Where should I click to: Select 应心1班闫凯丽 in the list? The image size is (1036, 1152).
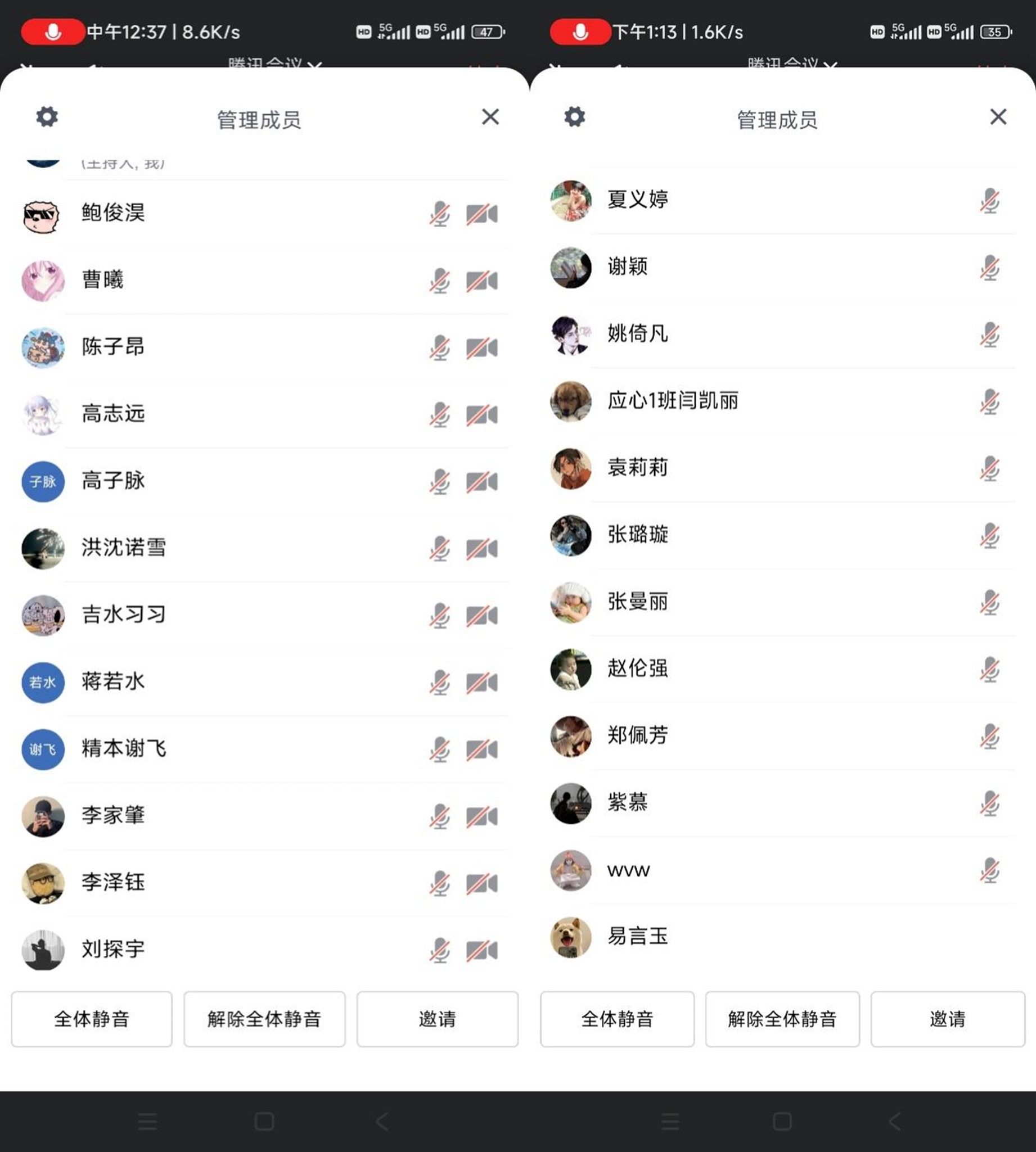[673, 401]
